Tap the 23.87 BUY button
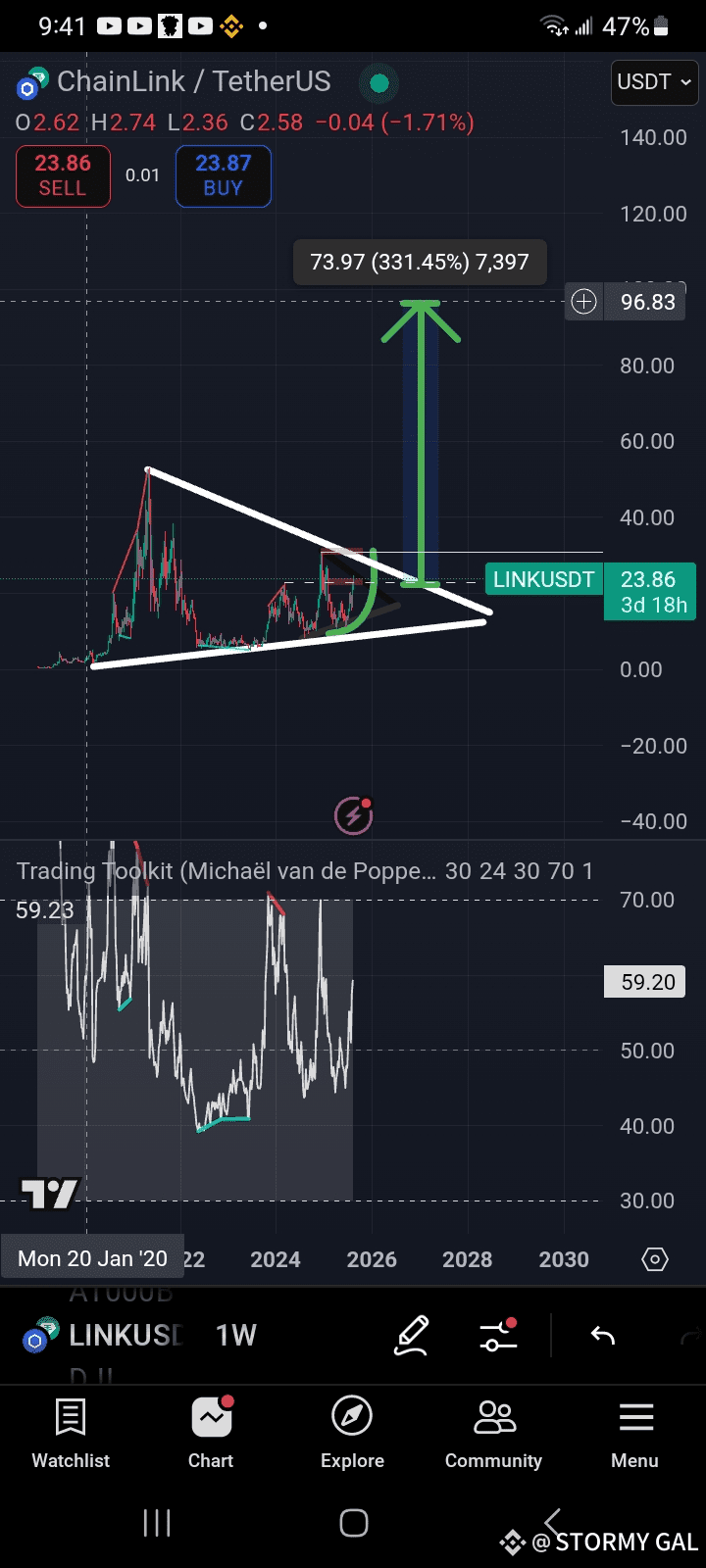706x1568 pixels. pos(224,176)
